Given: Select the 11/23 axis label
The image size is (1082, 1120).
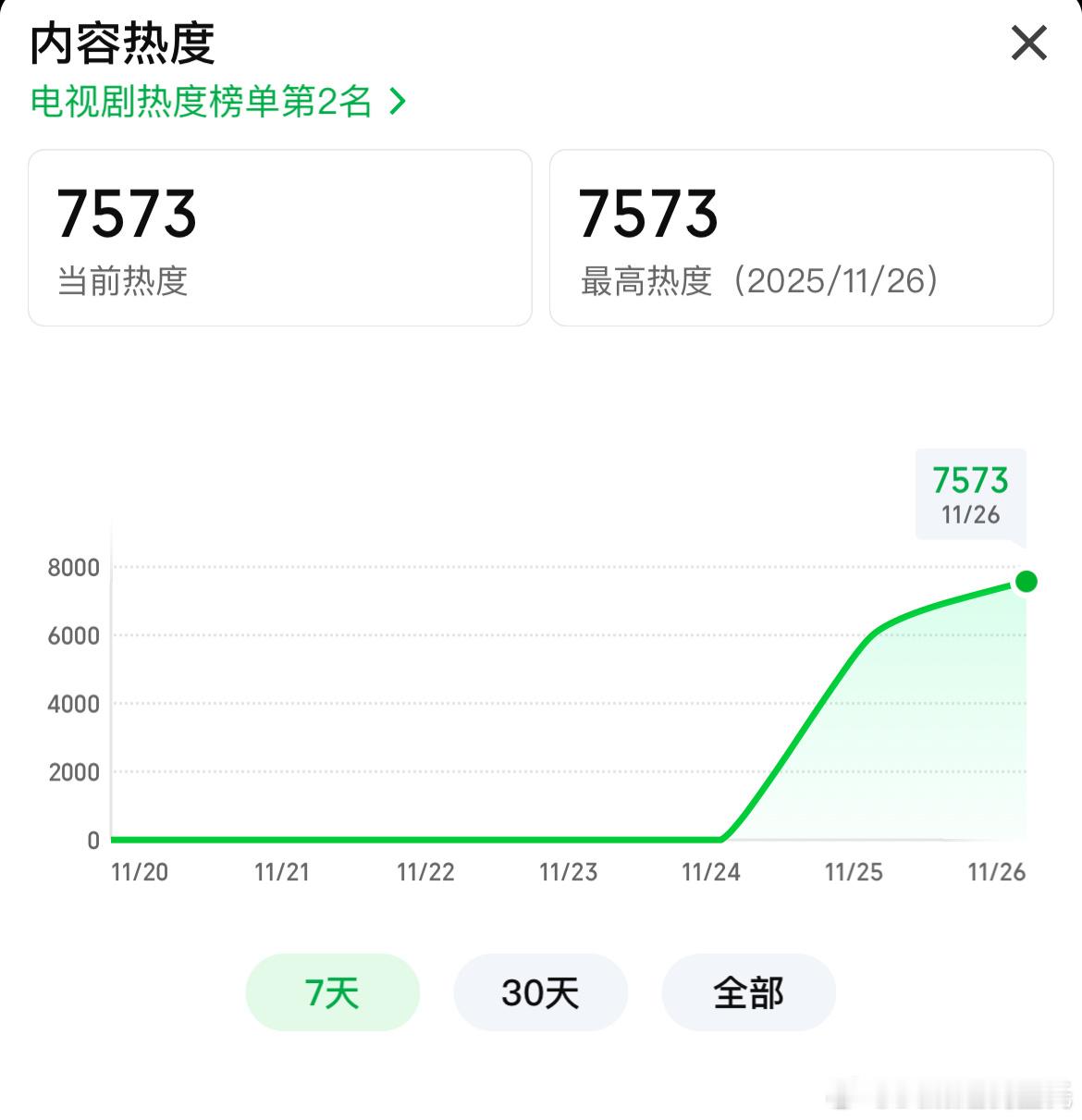Looking at the screenshot, I should (568, 870).
